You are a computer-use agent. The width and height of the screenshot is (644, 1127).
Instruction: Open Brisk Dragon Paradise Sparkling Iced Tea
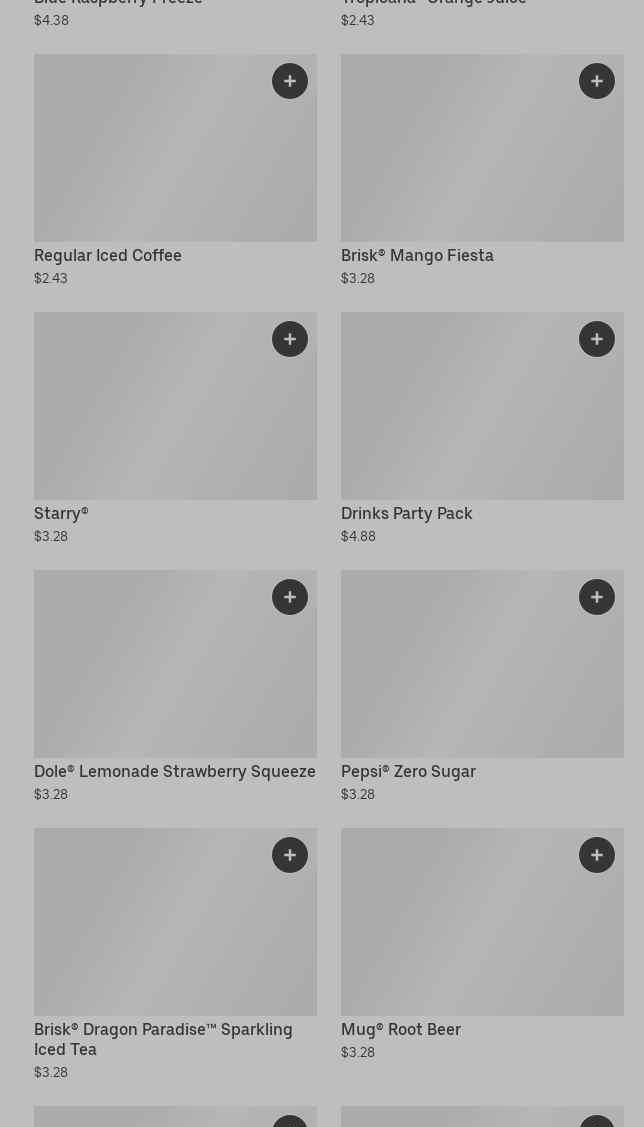tap(175, 954)
